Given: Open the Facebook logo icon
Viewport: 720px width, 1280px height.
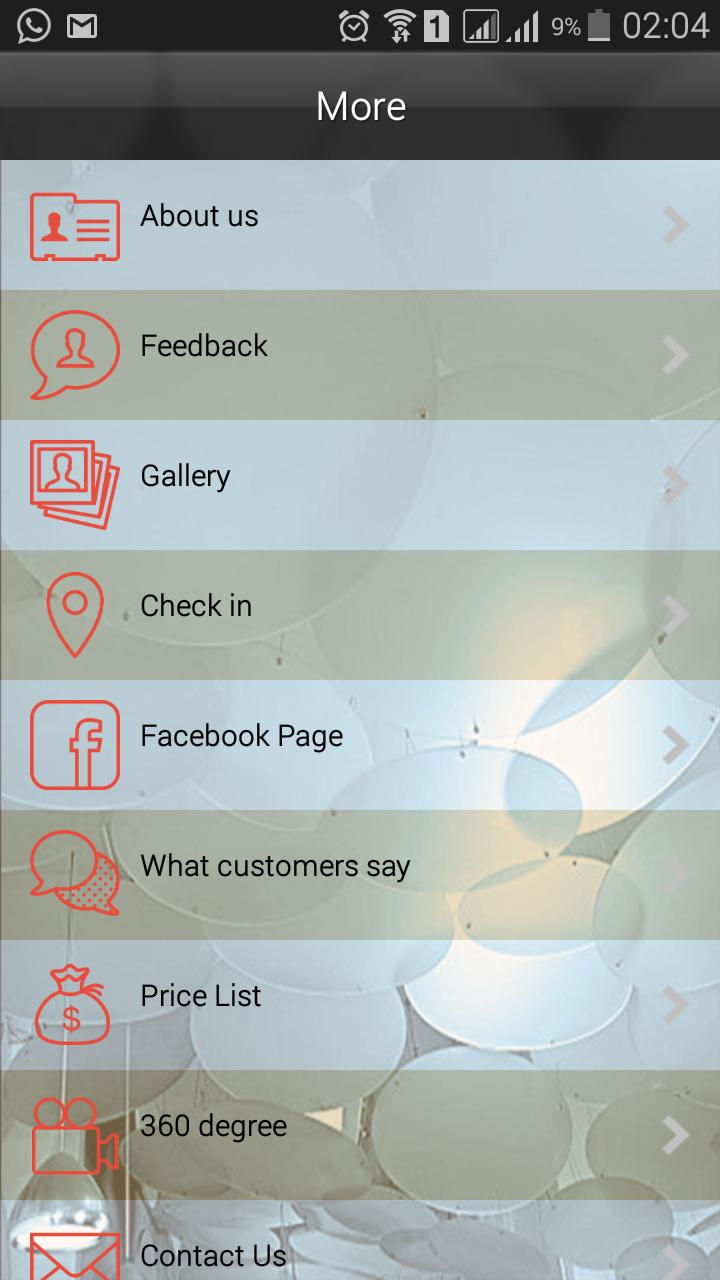Looking at the screenshot, I should 75,742.
